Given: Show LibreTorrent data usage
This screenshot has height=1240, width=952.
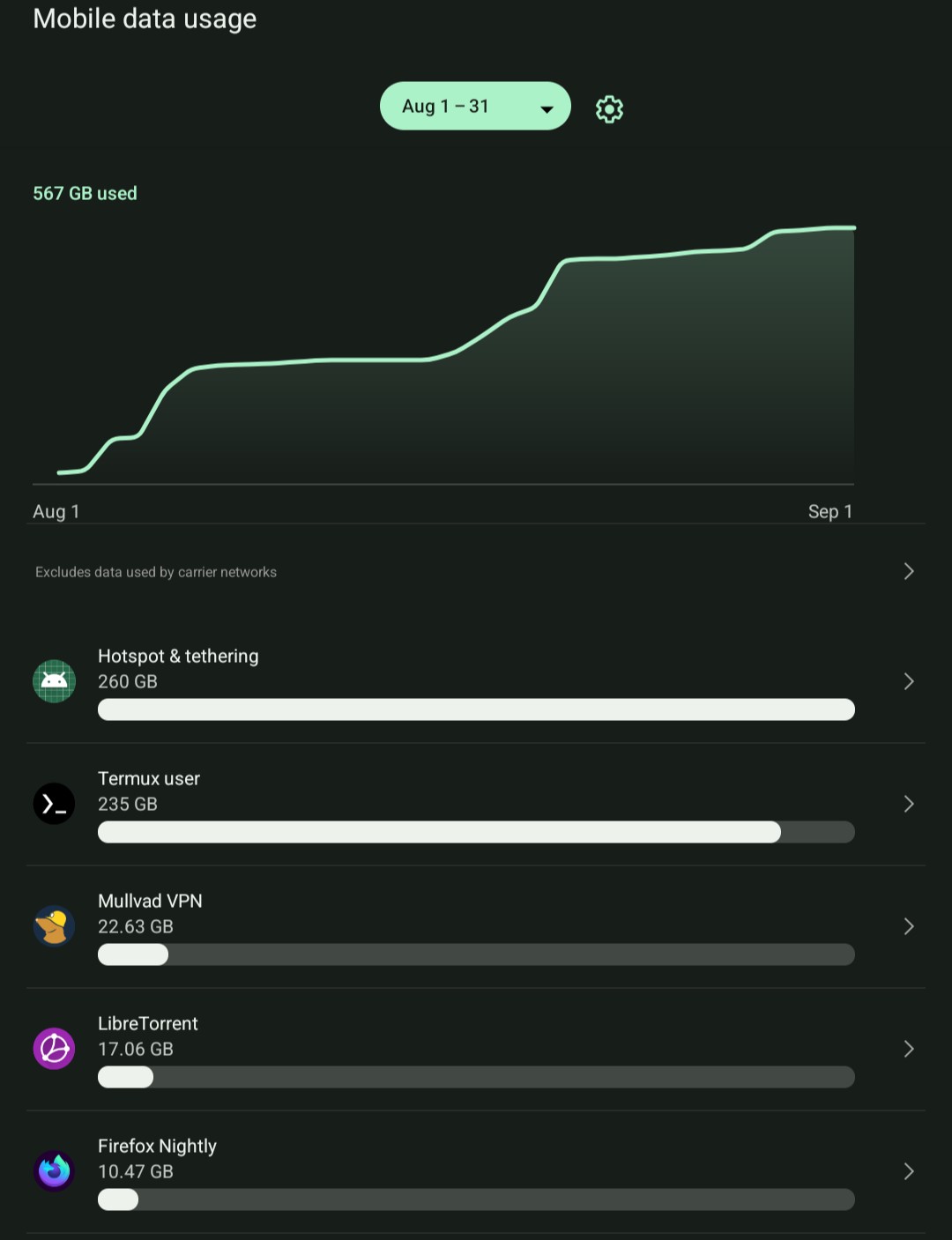Looking at the screenshot, I should [475, 1049].
